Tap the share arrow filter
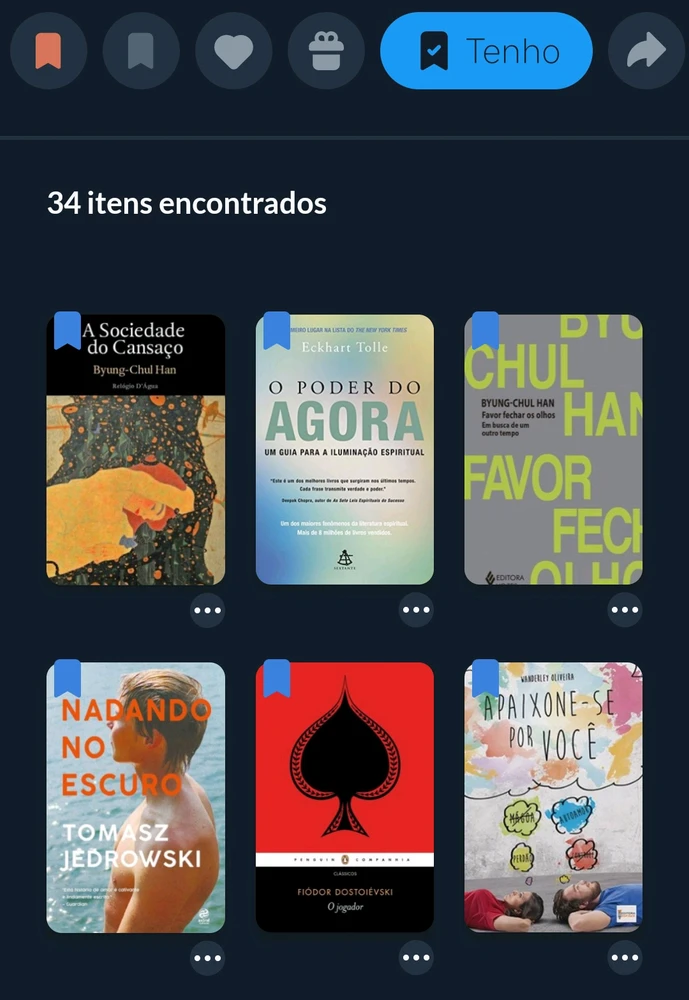The image size is (689, 1000). point(647,51)
